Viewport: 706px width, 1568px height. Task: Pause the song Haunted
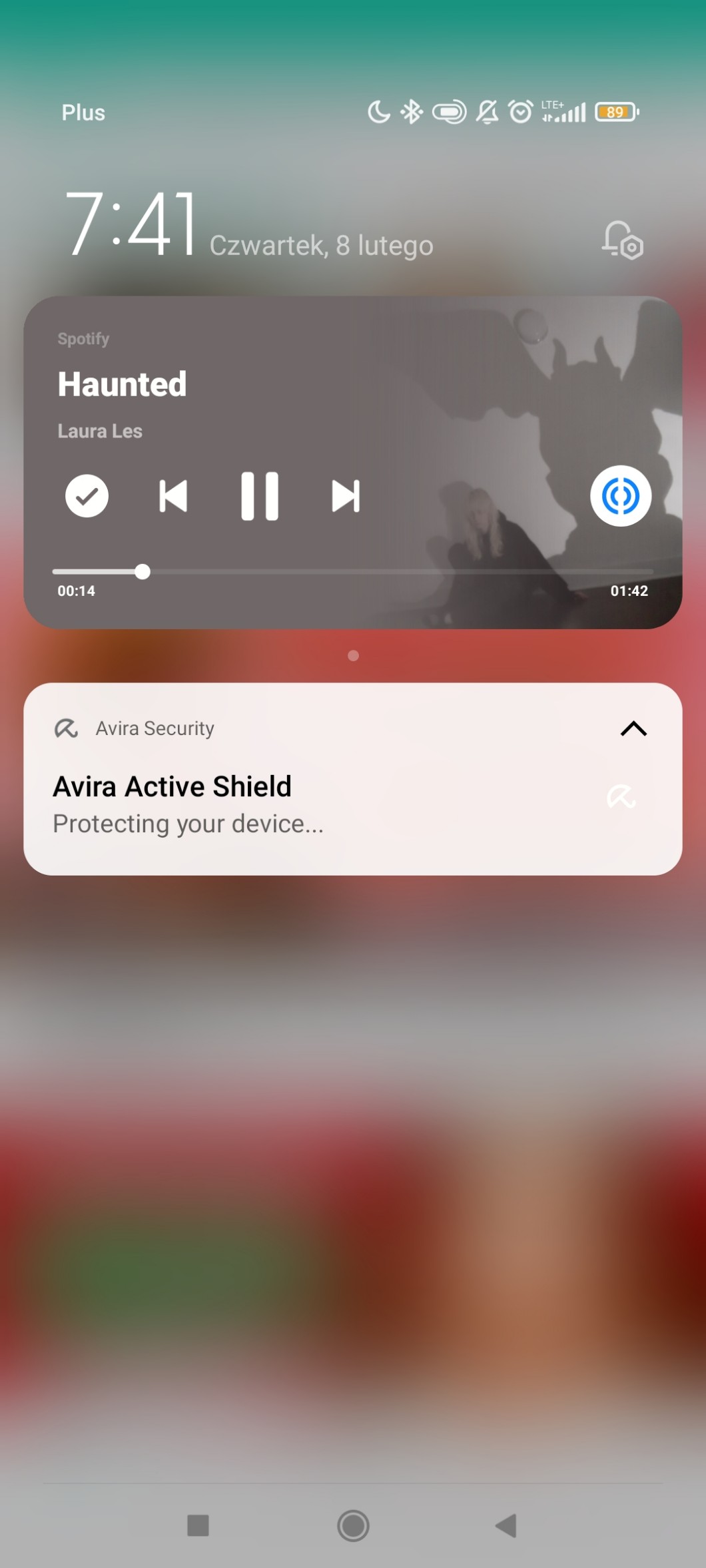[x=259, y=496]
